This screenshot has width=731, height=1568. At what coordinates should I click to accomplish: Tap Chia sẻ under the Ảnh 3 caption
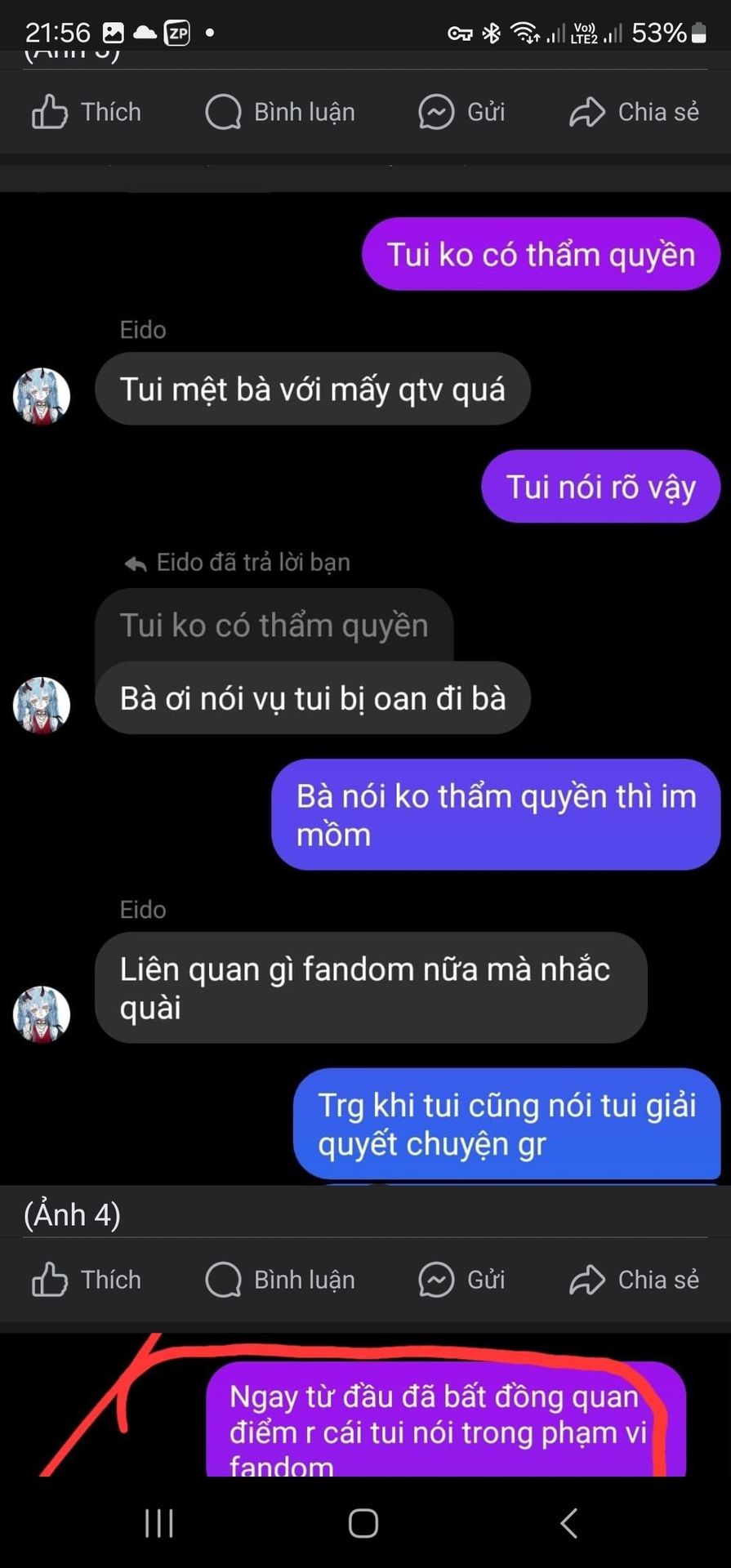pyautogui.click(x=635, y=112)
